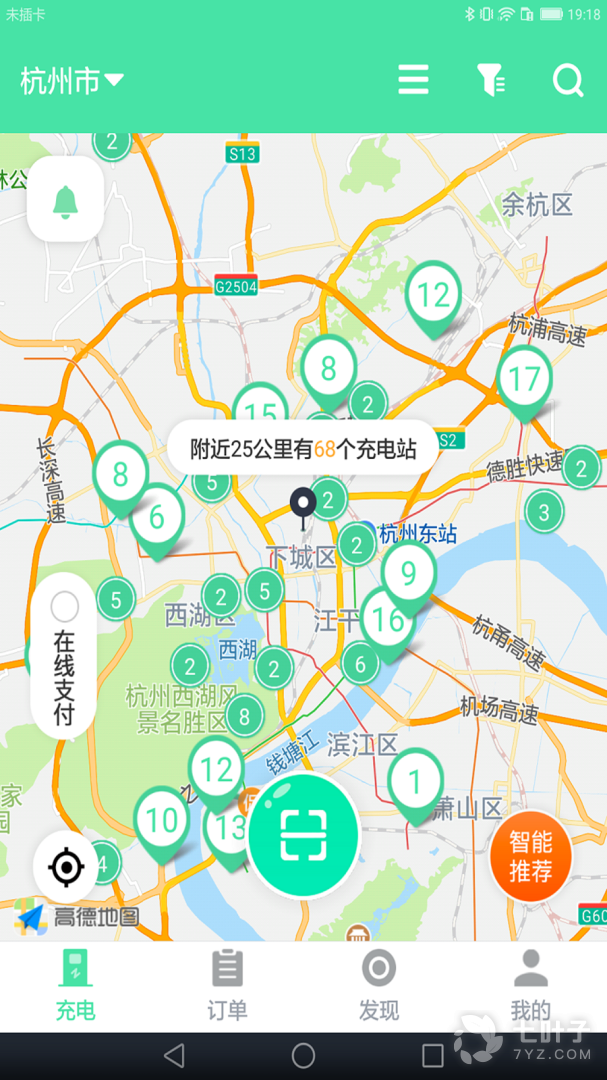607x1080 pixels.
Task: Search for a charging station
Action: tap(568, 80)
